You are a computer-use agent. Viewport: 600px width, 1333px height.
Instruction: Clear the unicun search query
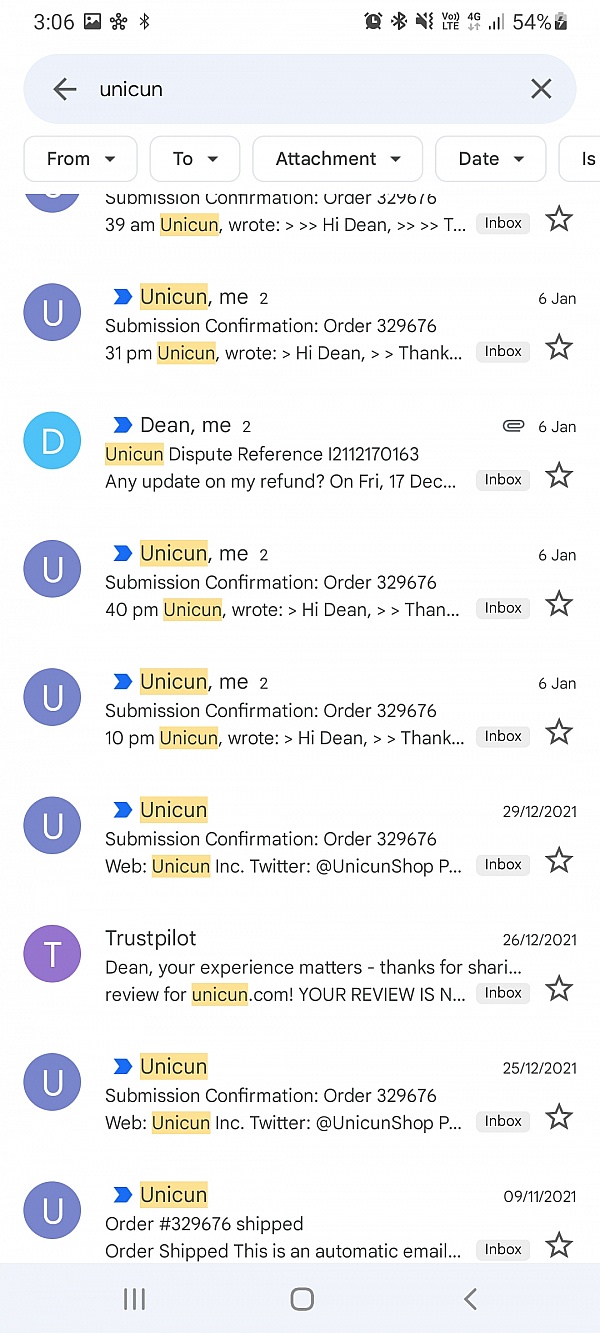click(x=541, y=89)
